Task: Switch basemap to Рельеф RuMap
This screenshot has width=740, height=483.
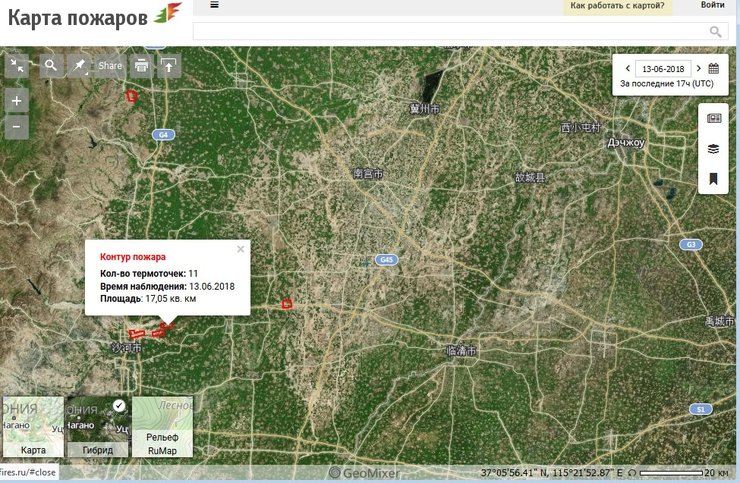Action: pos(162,426)
